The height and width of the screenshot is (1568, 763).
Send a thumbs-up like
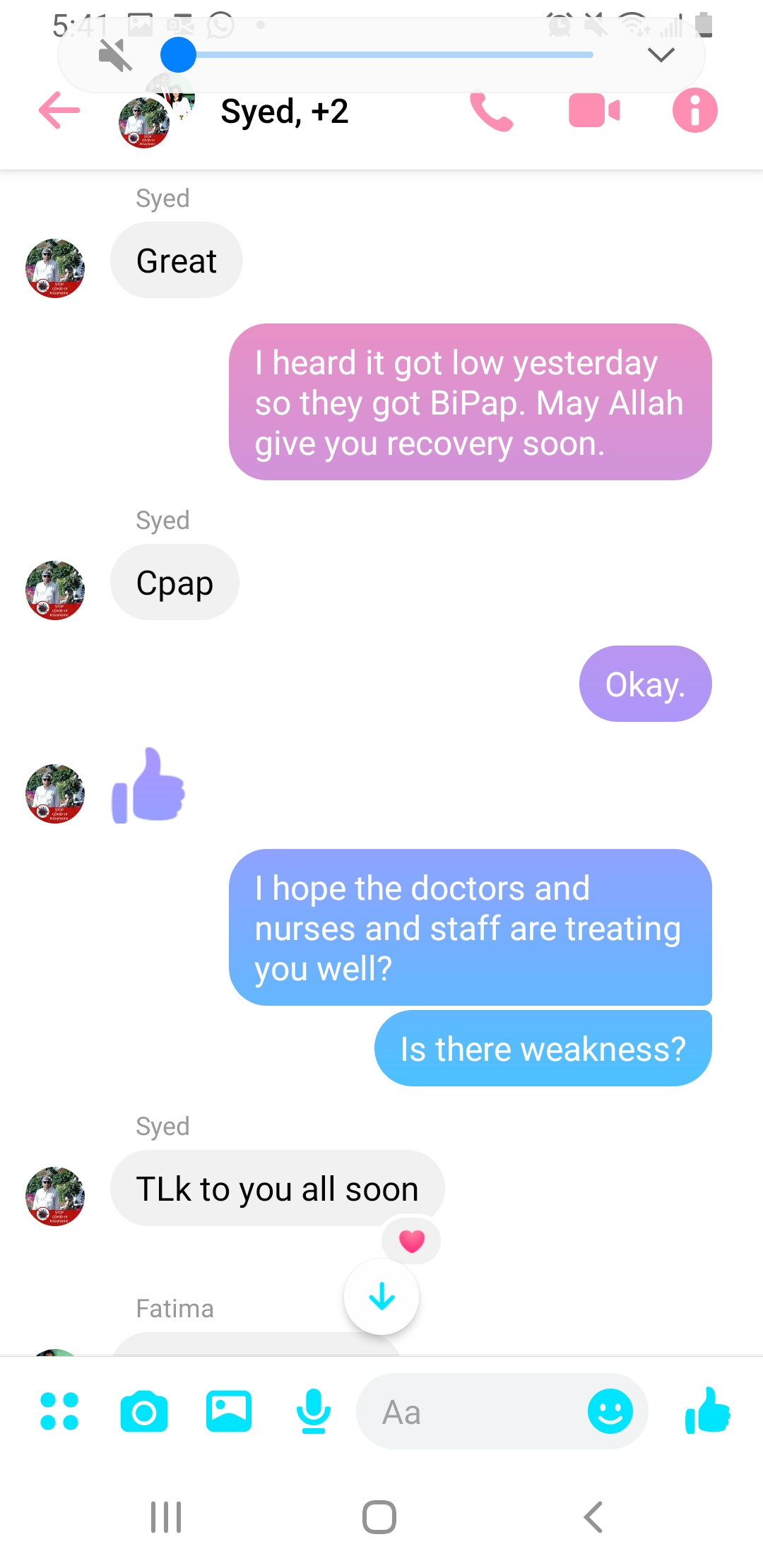click(707, 1411)
